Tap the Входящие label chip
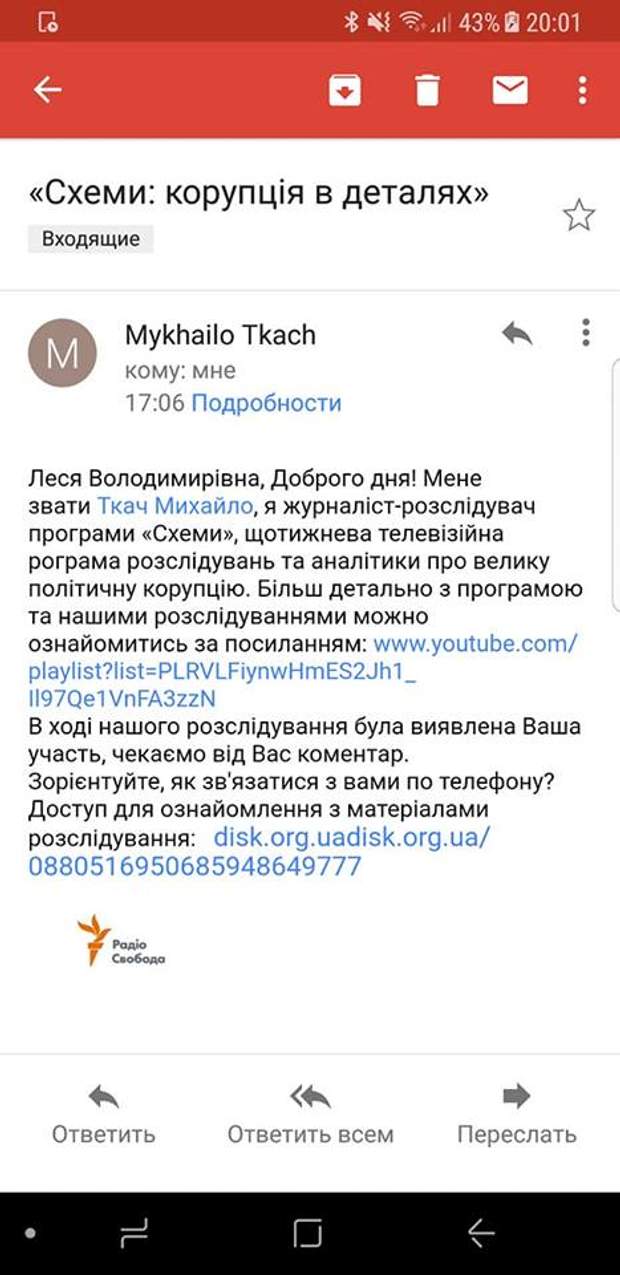This screenshot has width=620, height=1275. tap(90, 239)
